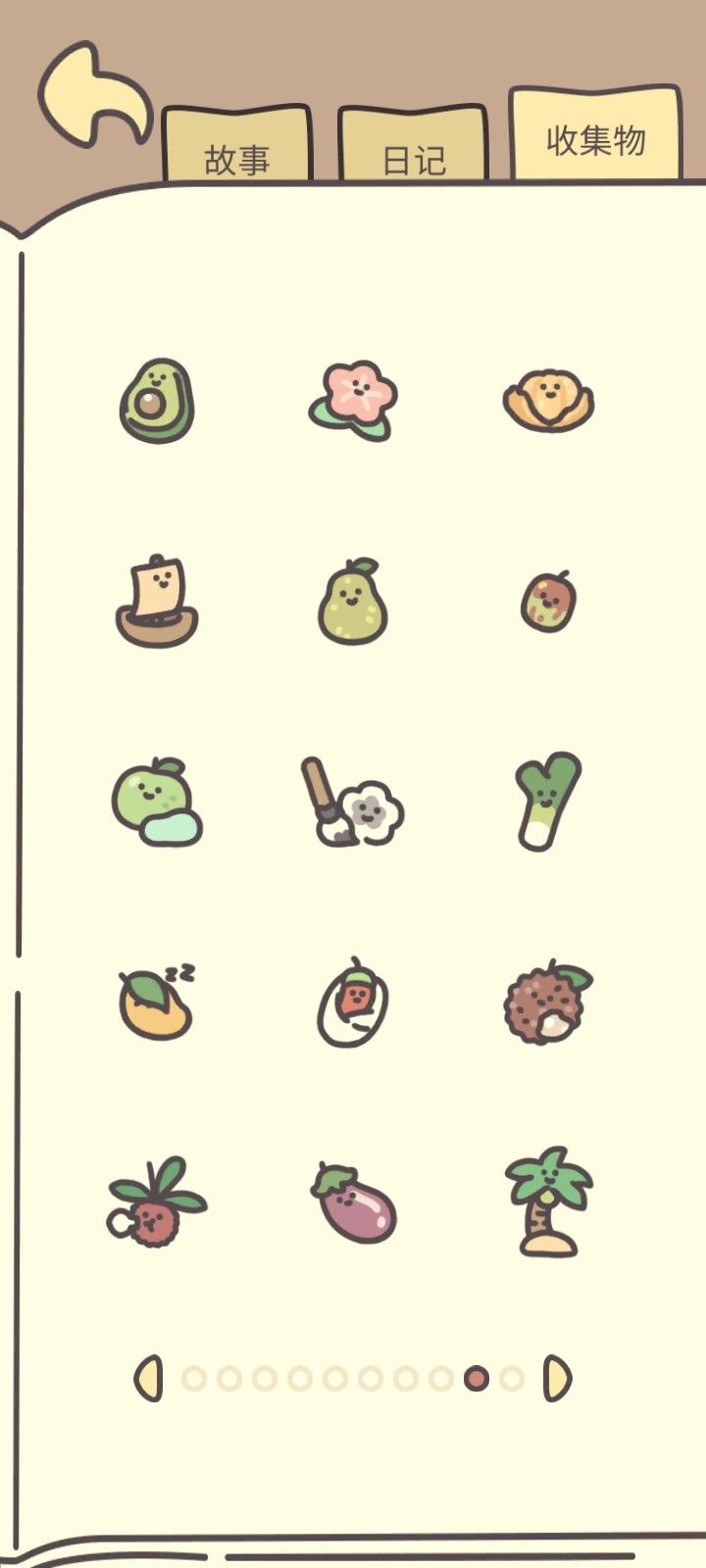
Task: Open the pear collectible
Action: (353, 601)
